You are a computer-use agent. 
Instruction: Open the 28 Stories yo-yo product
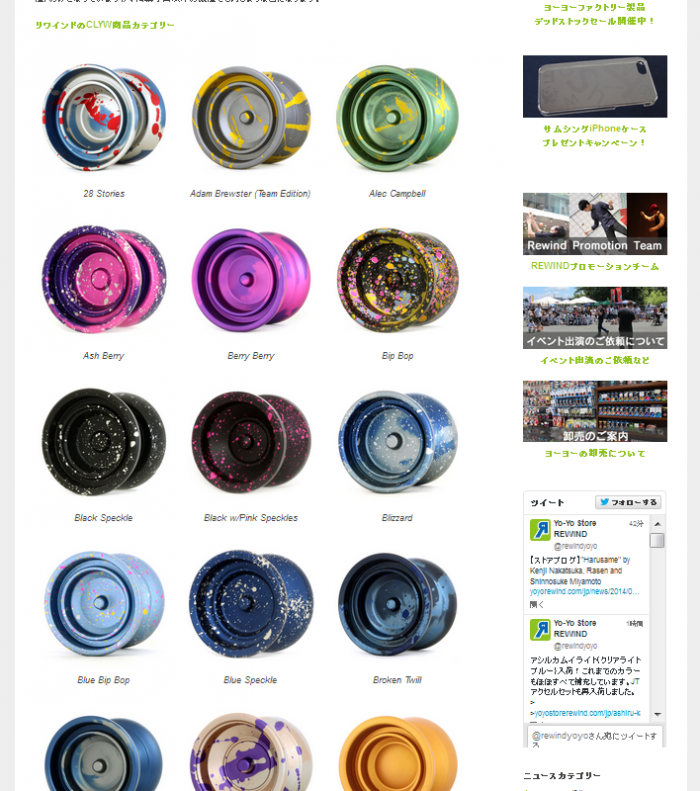(x=104, y=120)
